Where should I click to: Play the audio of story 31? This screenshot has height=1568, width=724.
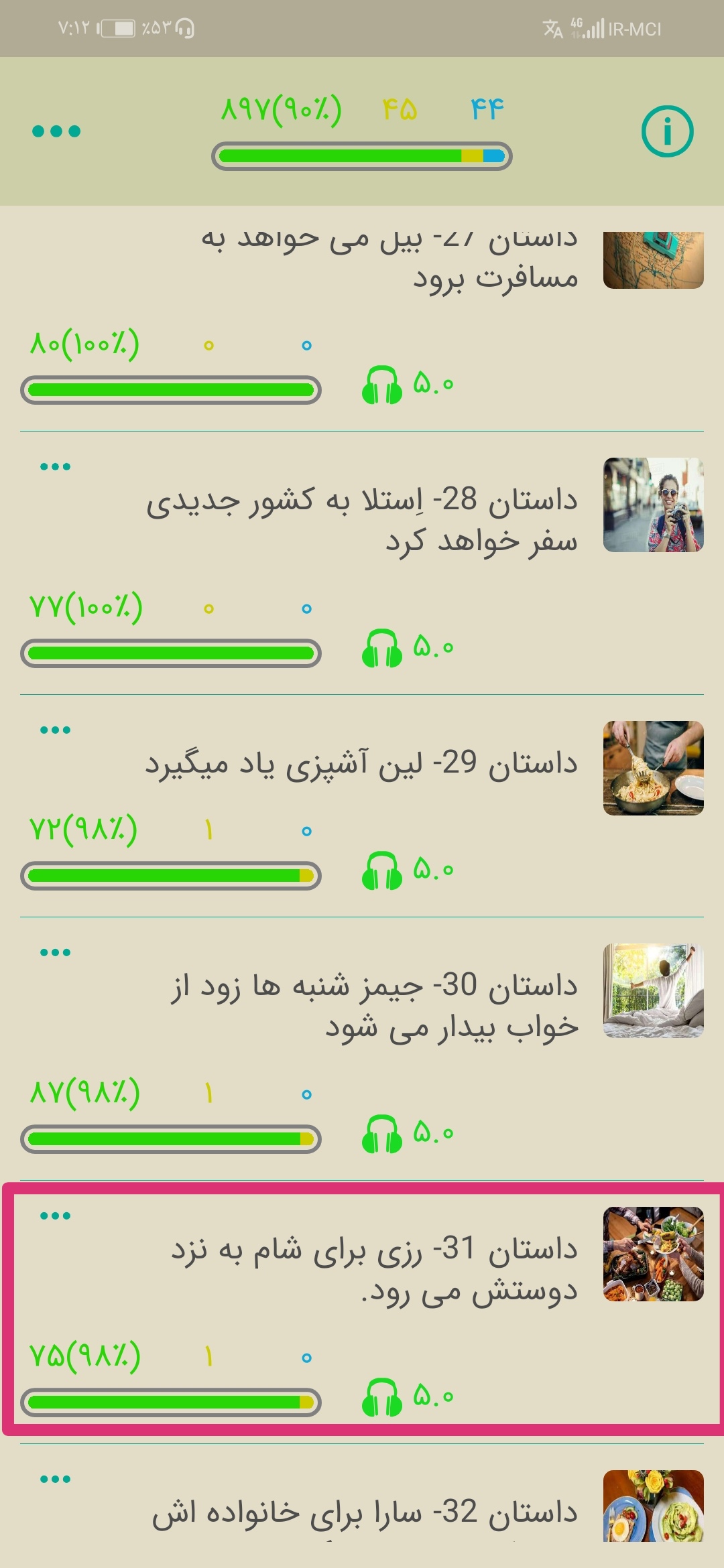point(382,1397)
